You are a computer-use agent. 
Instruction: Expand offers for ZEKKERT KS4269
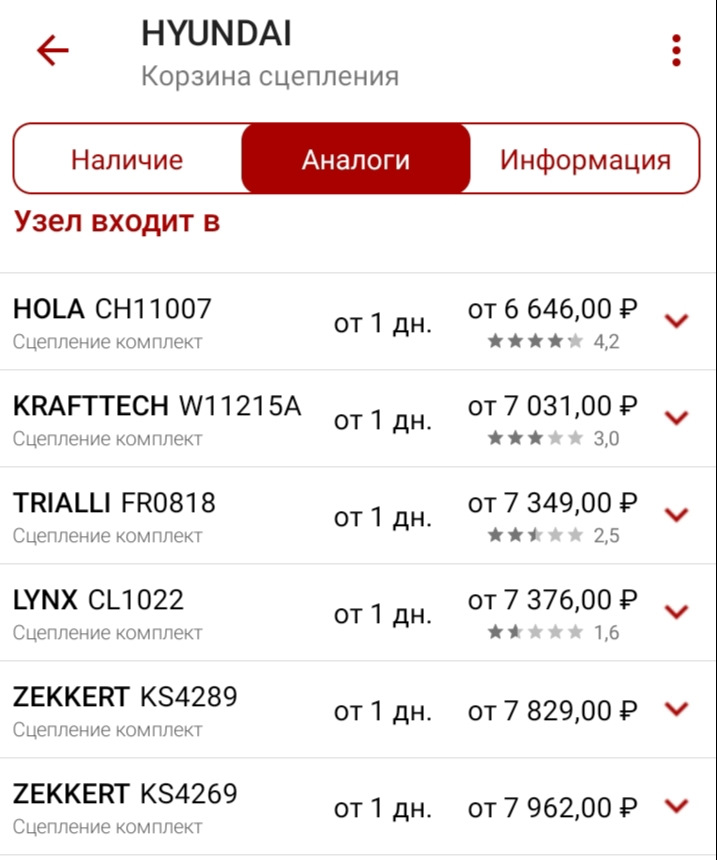click(x=677, y=806)
